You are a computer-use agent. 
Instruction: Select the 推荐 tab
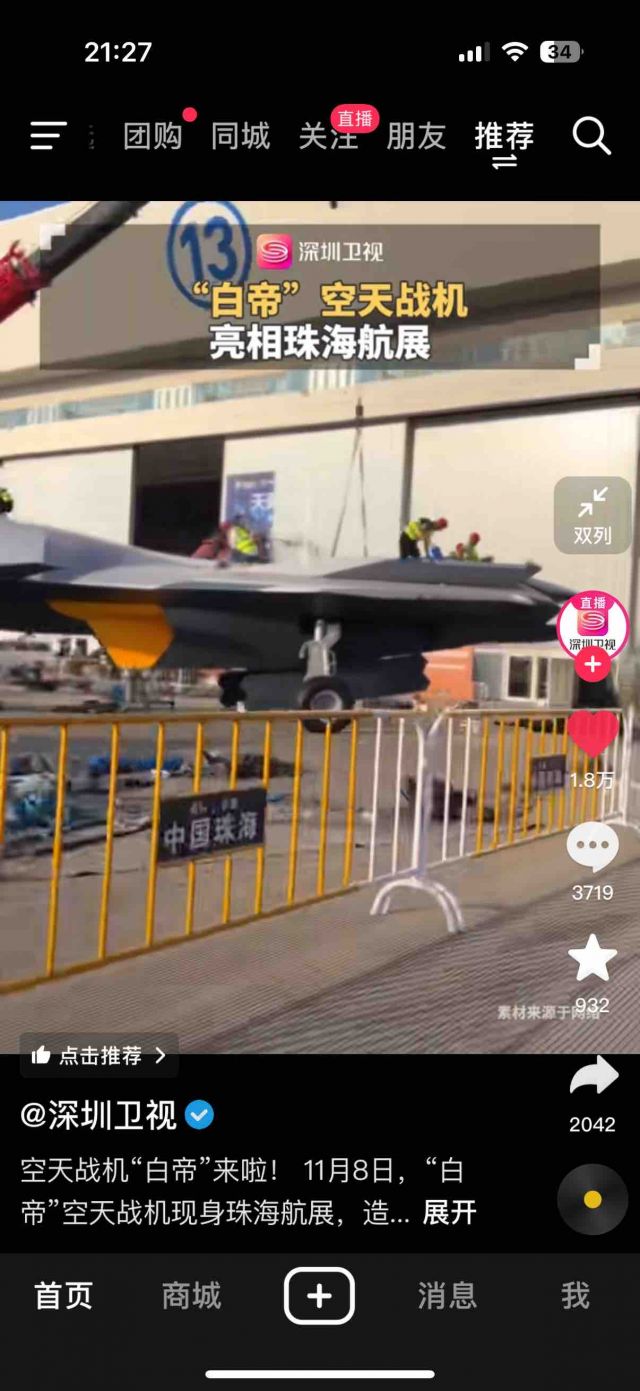click(504, 136)
